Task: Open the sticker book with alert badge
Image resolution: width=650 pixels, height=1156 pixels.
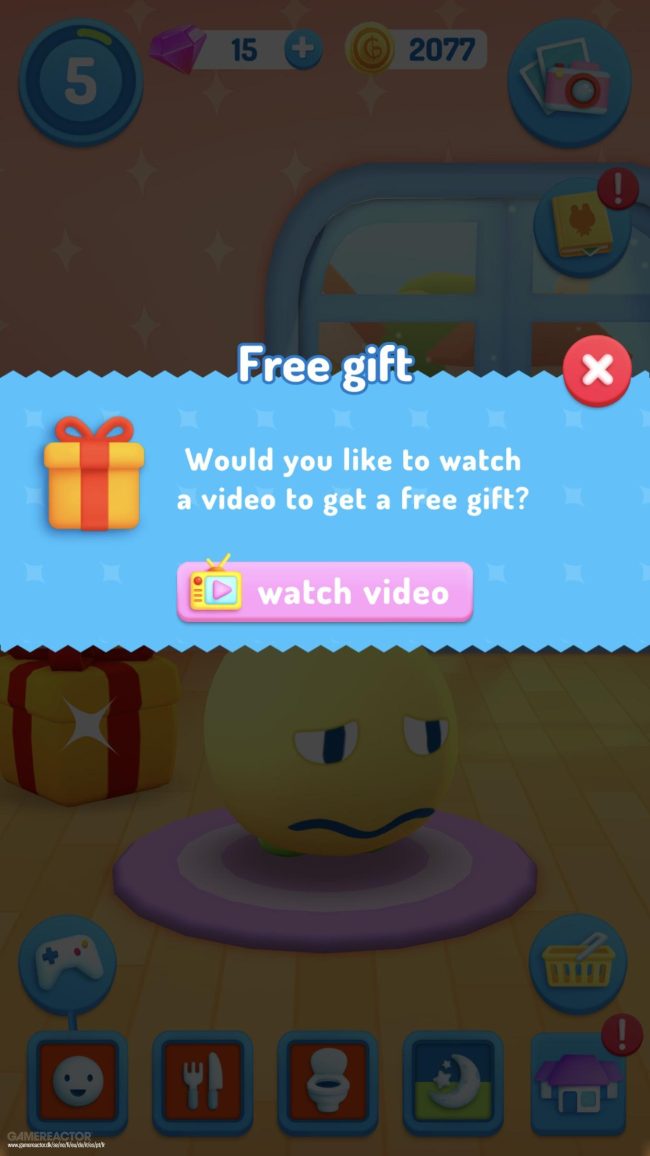Action: 582,226
